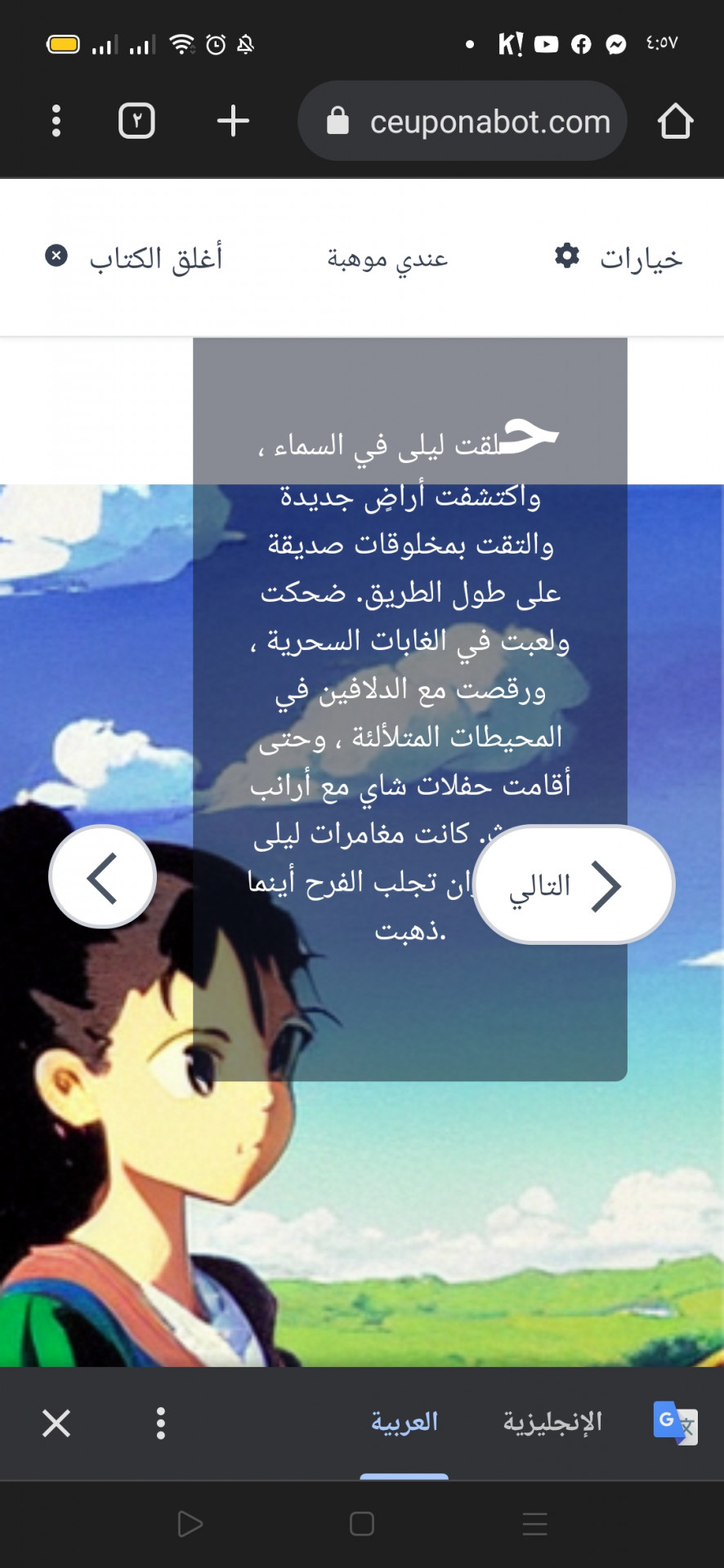This screenshot has width=724, height=1568.
Task: Close the book with أغلق الكتاب
Action: (x=133, y=258)
